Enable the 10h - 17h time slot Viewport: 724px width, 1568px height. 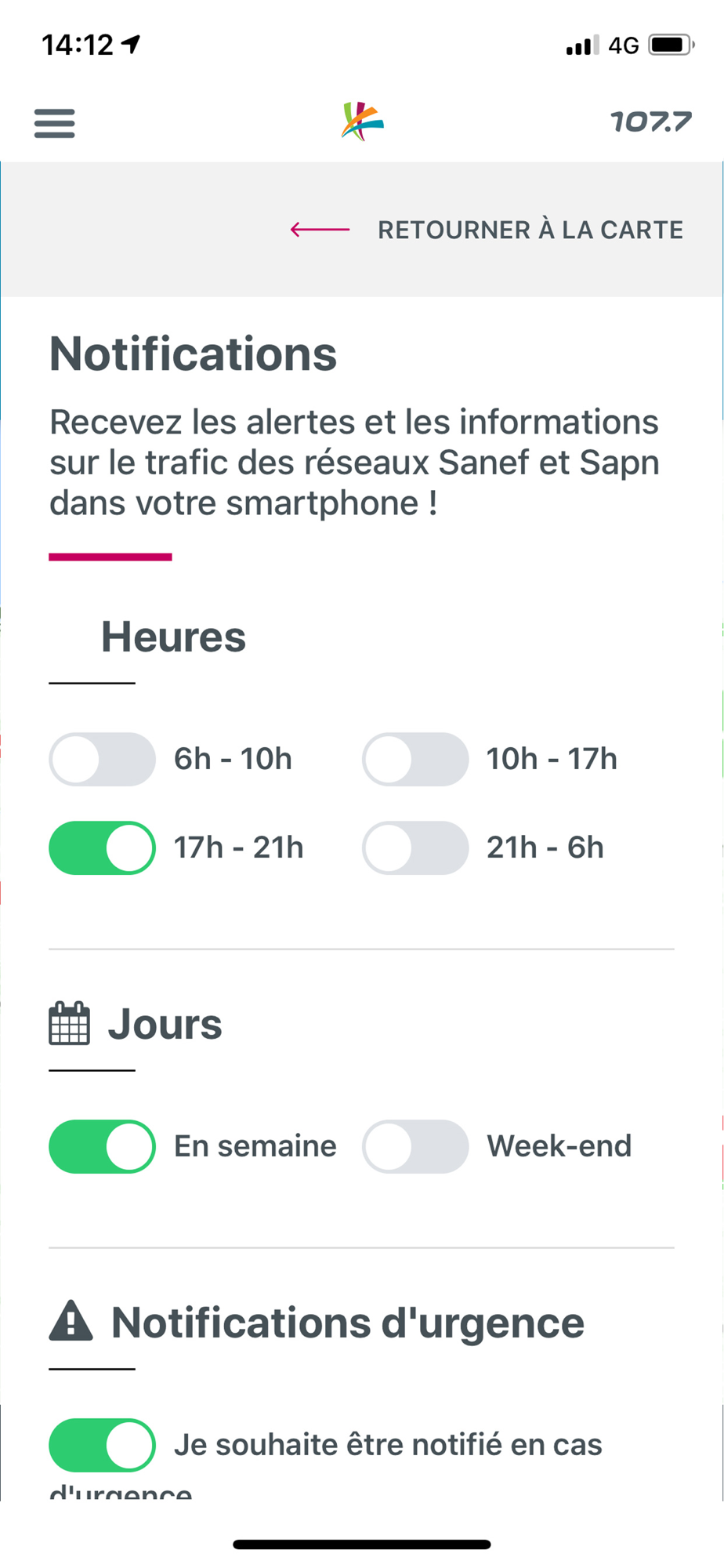pos(415,759)
